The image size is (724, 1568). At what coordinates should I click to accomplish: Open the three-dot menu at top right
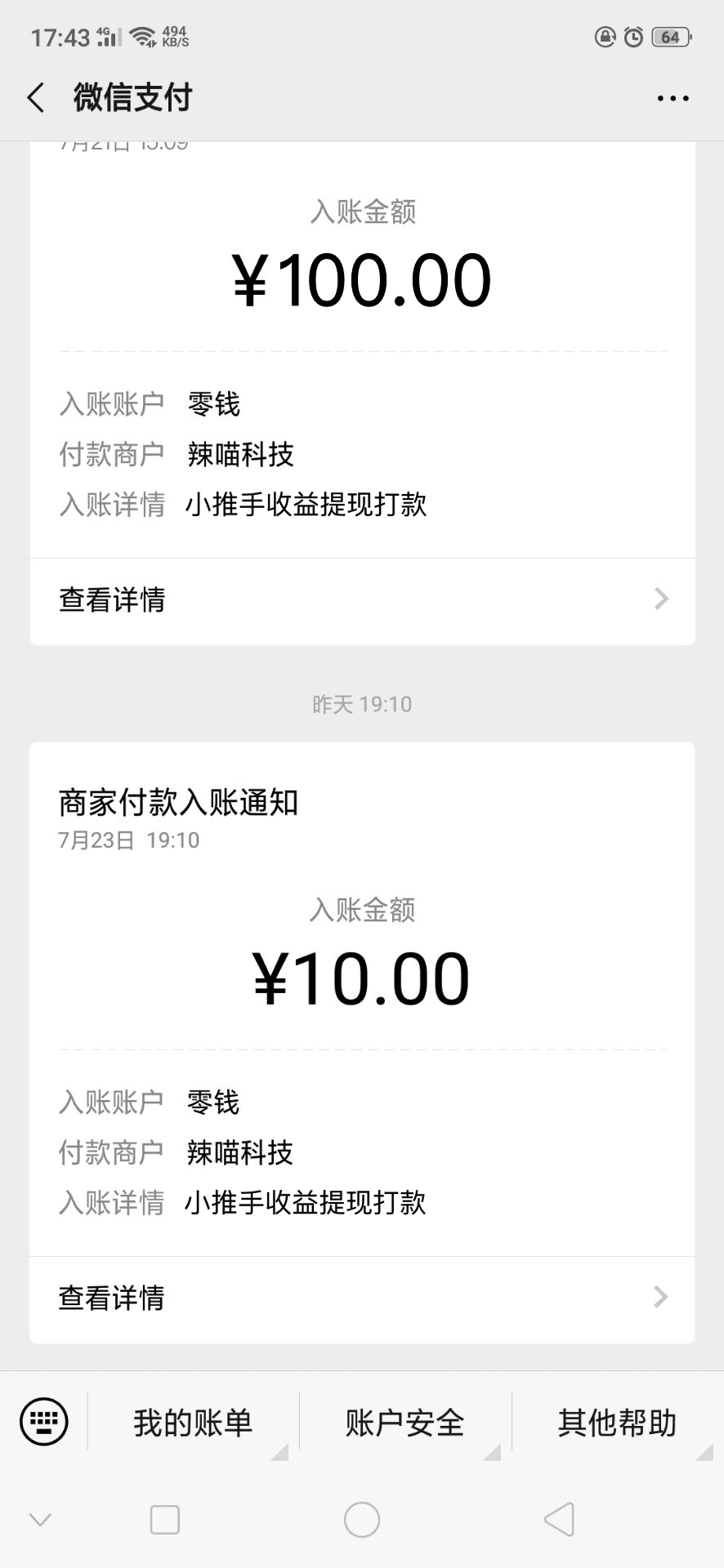click(672, 96)
